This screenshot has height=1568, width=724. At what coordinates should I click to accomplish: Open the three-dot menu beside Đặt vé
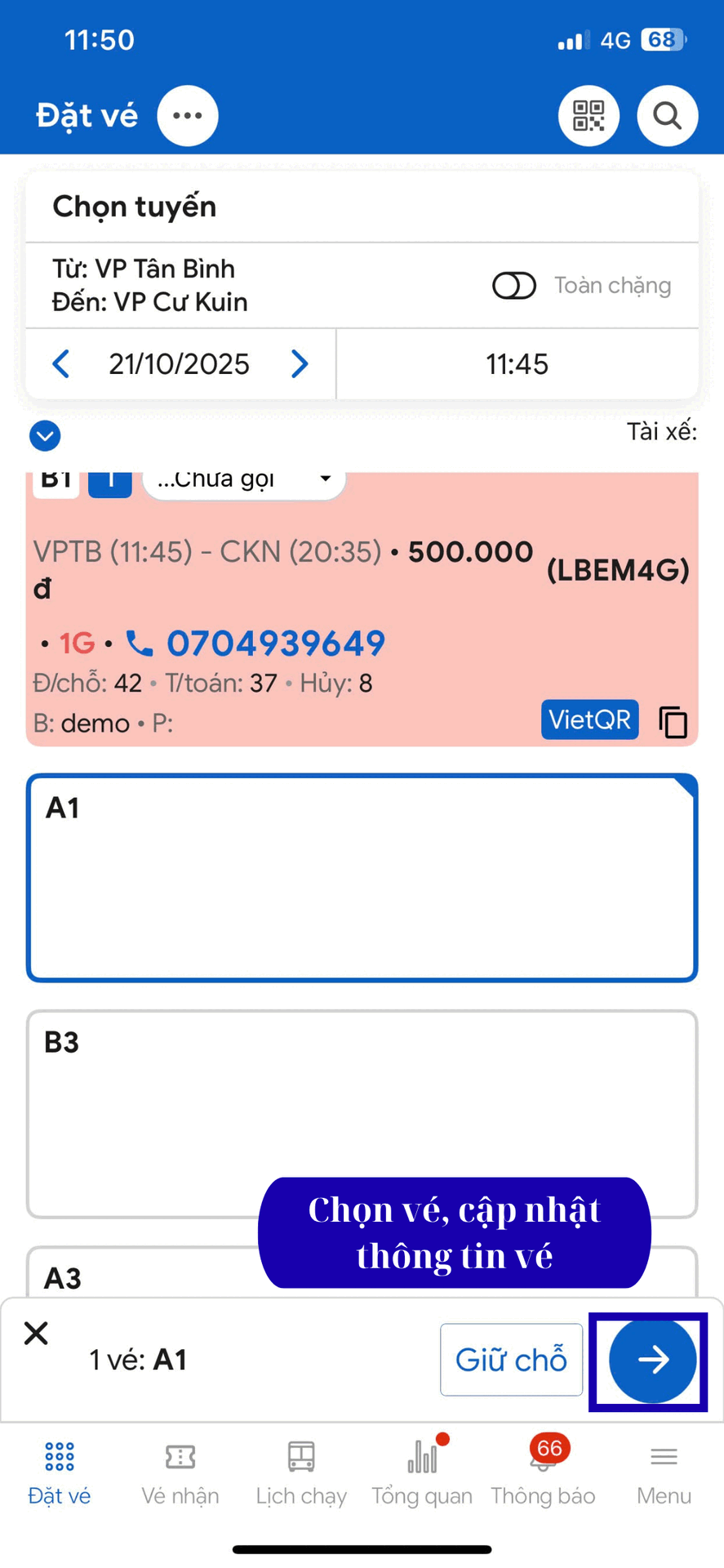(x=188, y=116)
